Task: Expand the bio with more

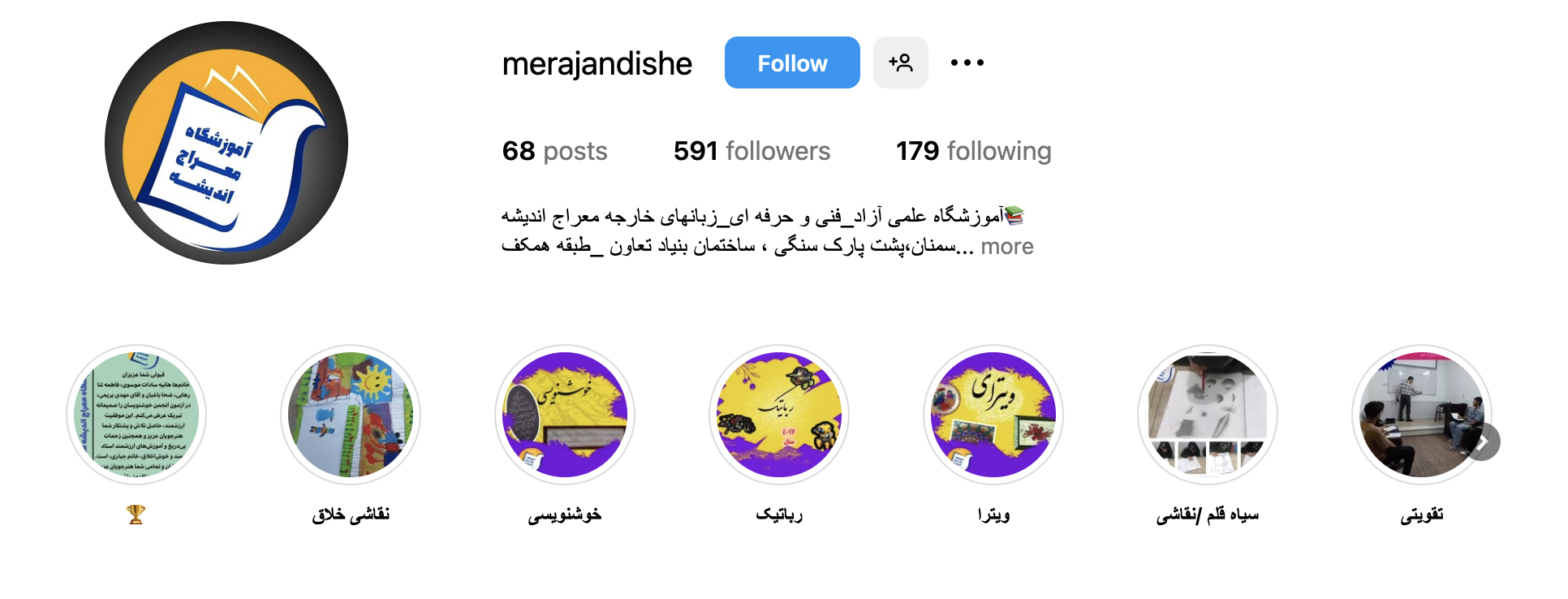Action: (1006, 247)
